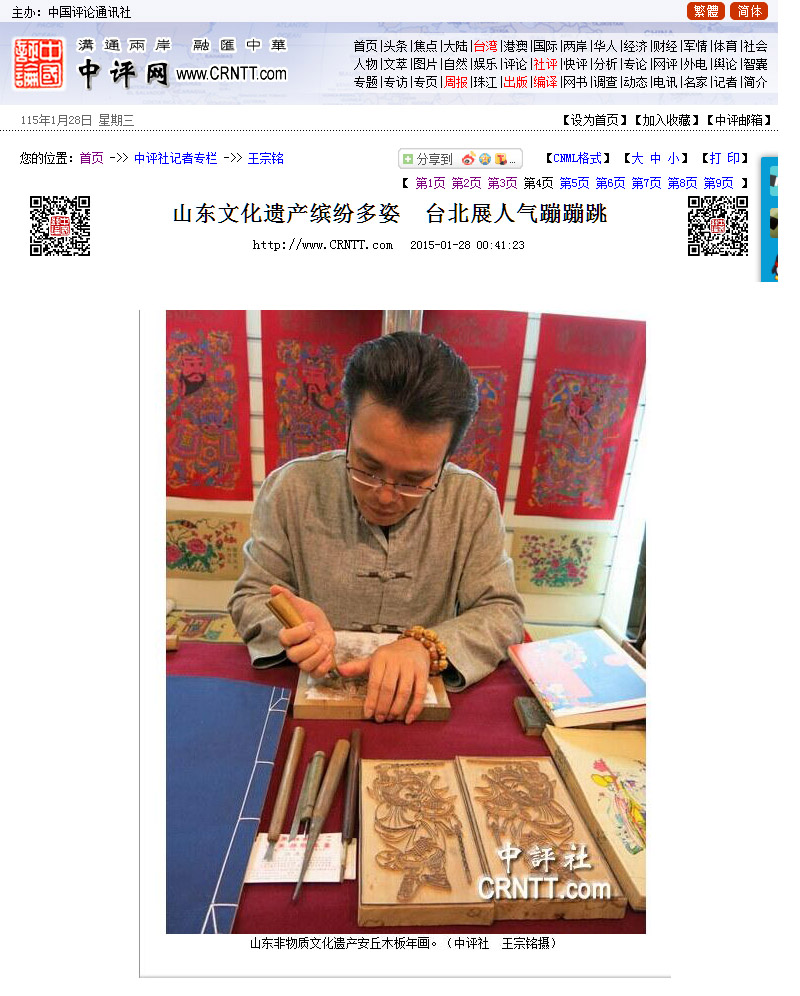Open the 台湾 section
The height and width of the screenshot is (996, 800).
(x=485, y=46)
